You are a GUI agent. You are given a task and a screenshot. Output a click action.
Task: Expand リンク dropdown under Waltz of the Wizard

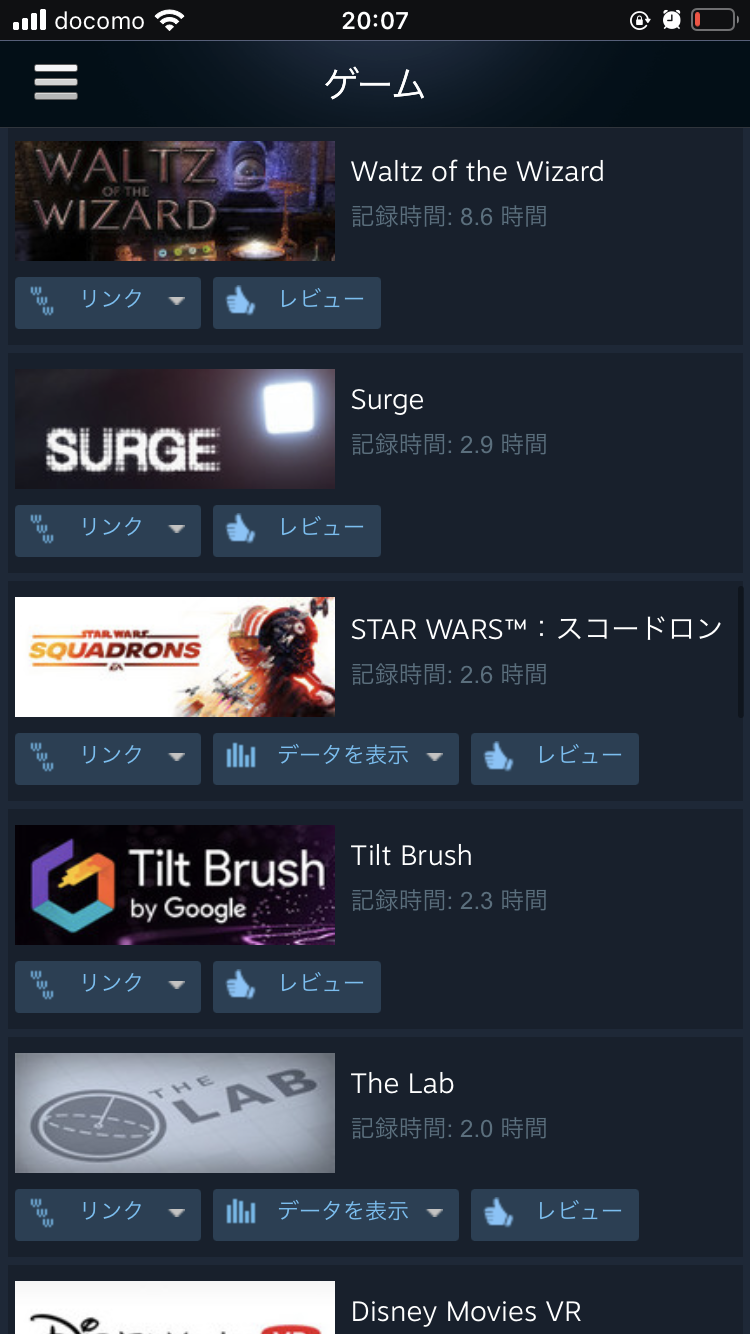coord(108,303)
